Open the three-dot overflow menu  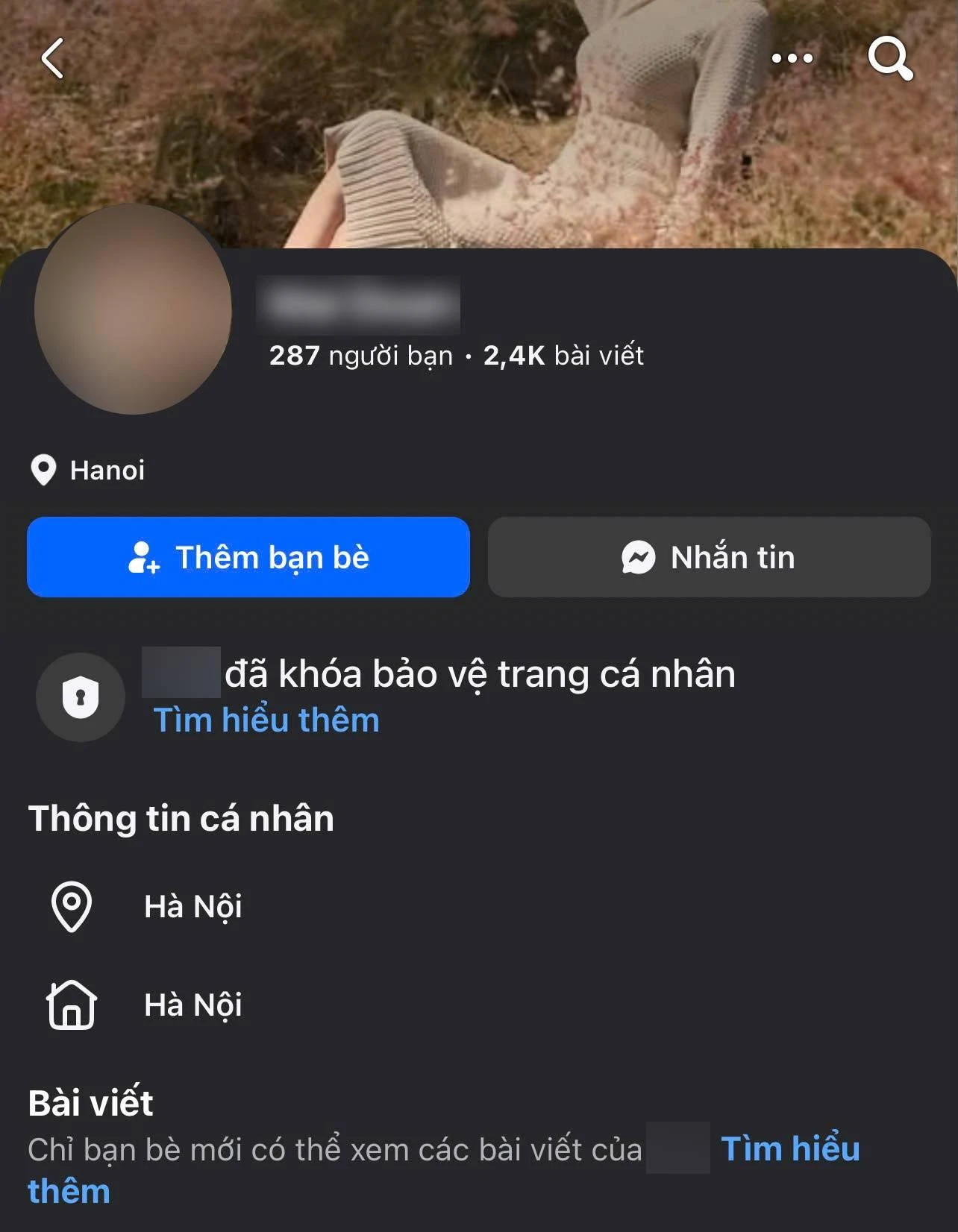(792, 58)
